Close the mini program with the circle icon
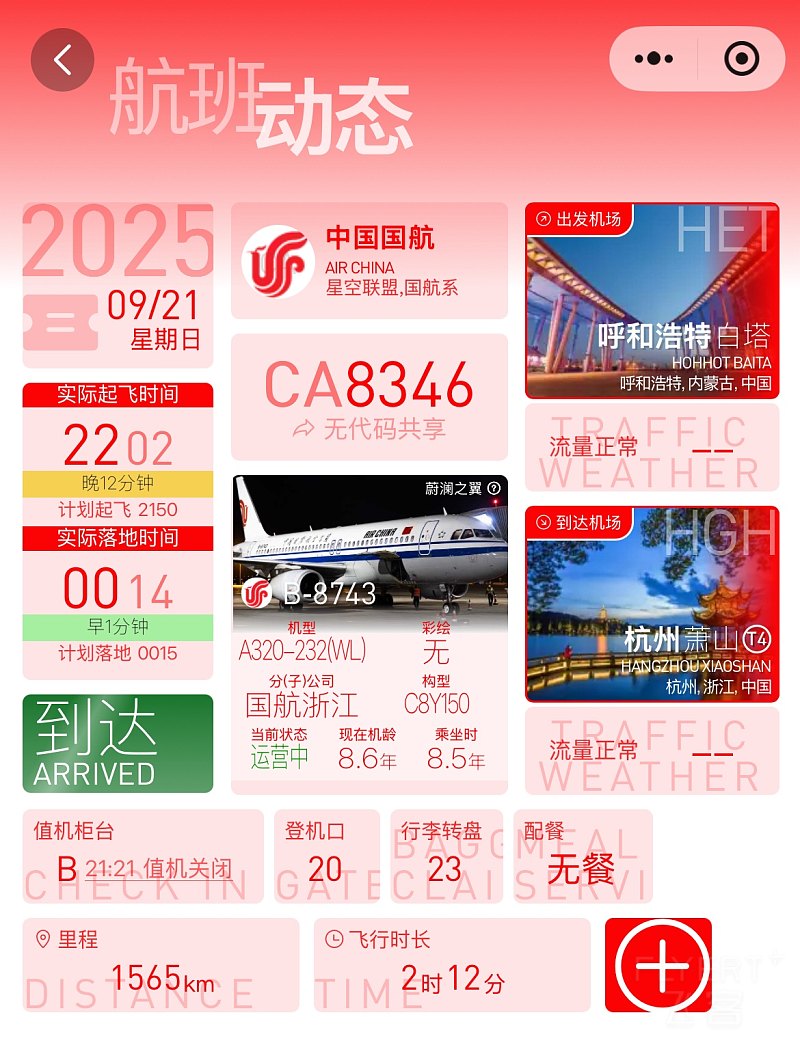The image size is (800, 1043). [741, 59]
